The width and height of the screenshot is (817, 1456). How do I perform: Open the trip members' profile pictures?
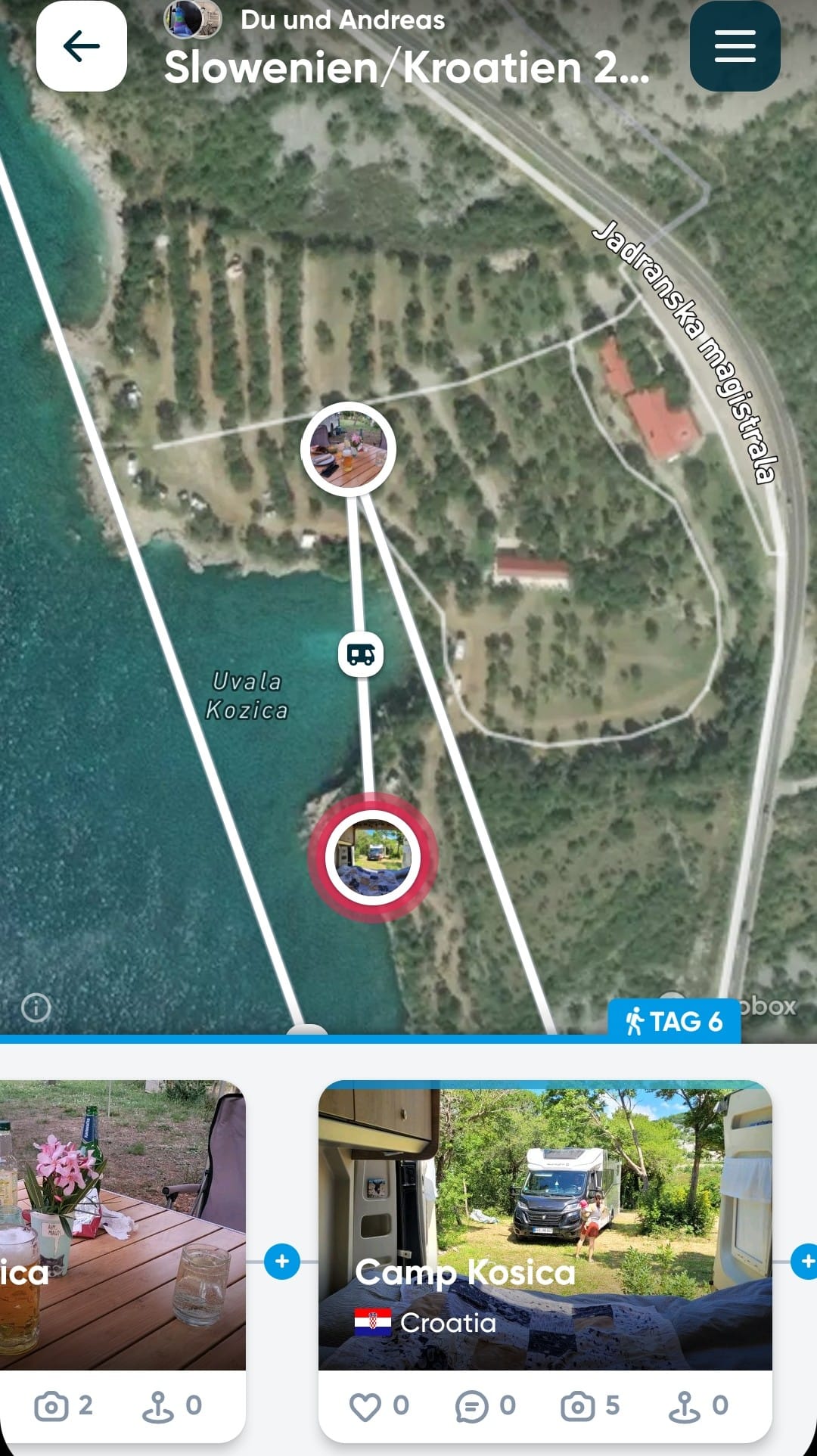[x=193, y=20]
